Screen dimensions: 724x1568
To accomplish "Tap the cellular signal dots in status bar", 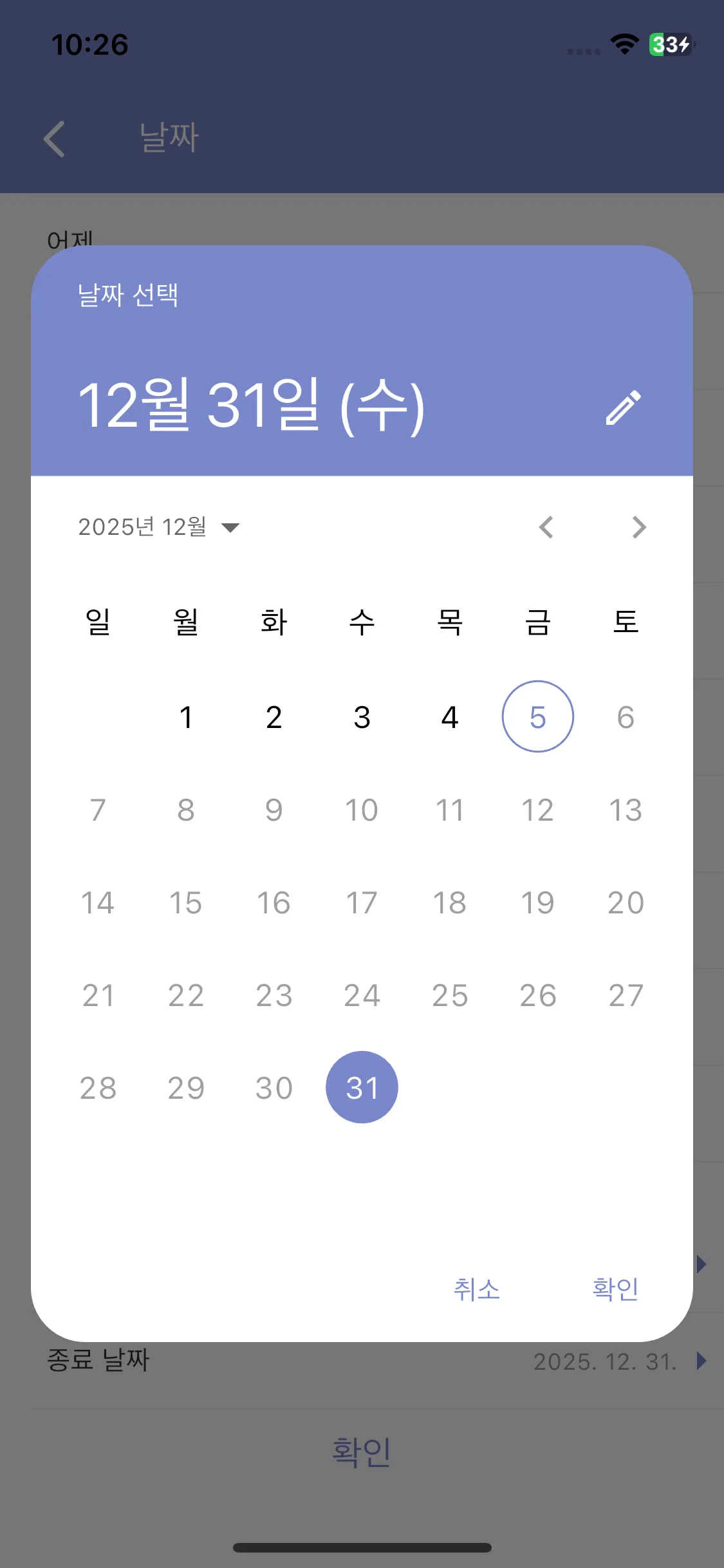I will click(x=582, y=50).
